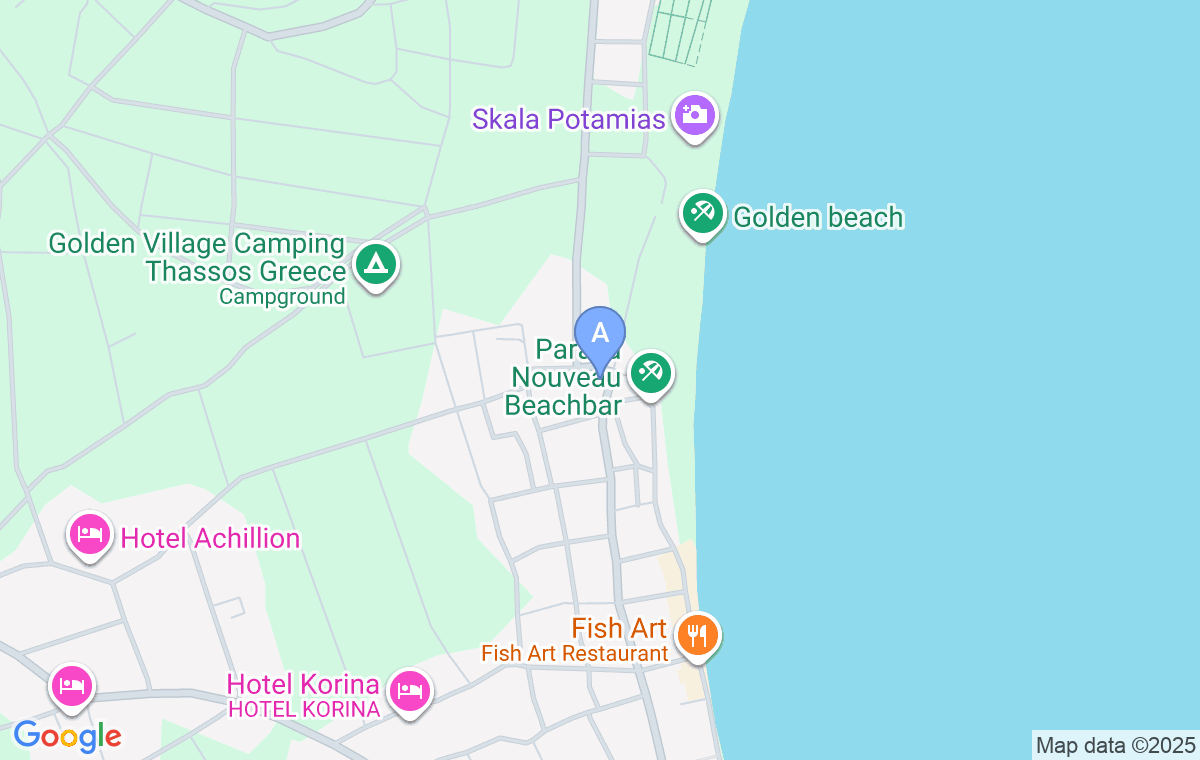Select the Skala Potamias camera pin
1200x760 pixels.
coord(694,116)
